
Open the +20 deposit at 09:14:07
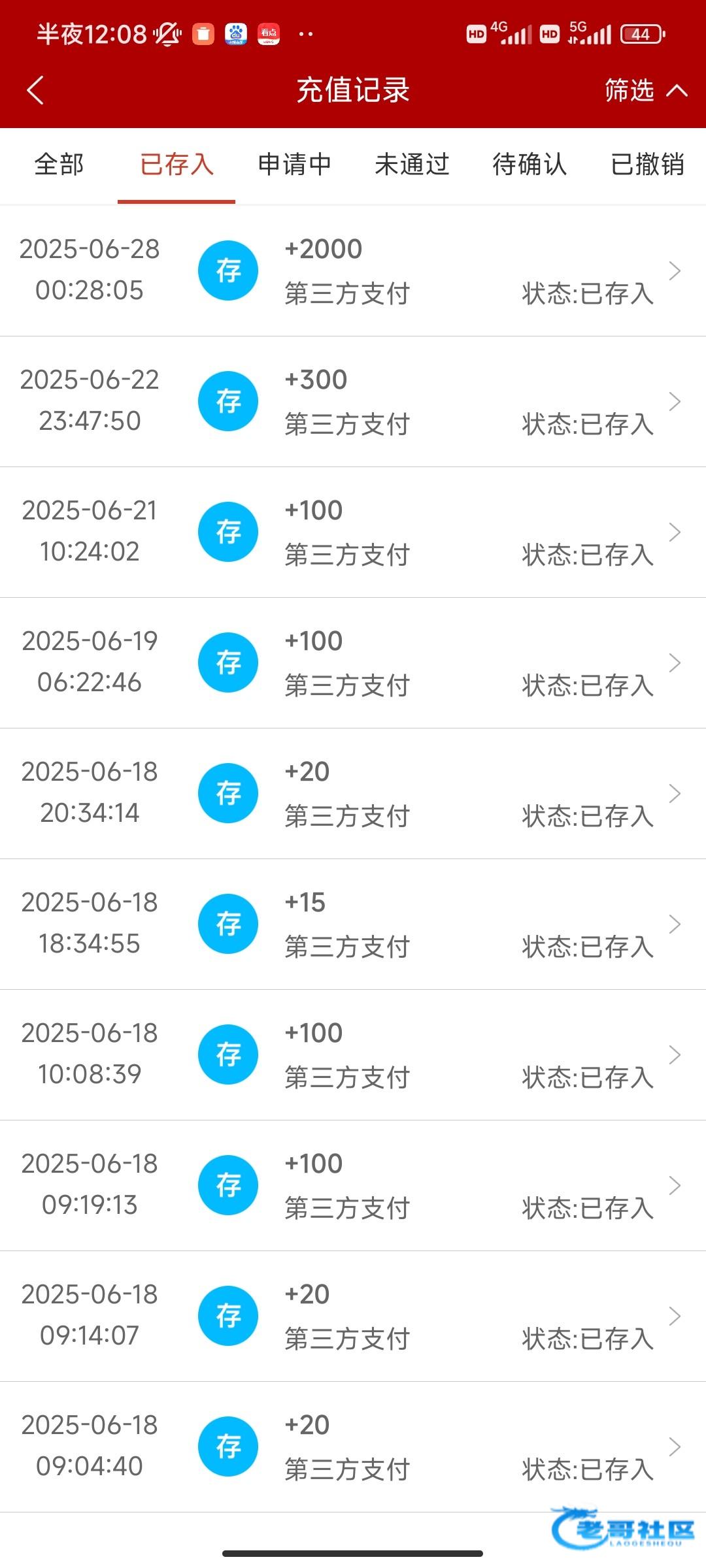point(353,1316)
